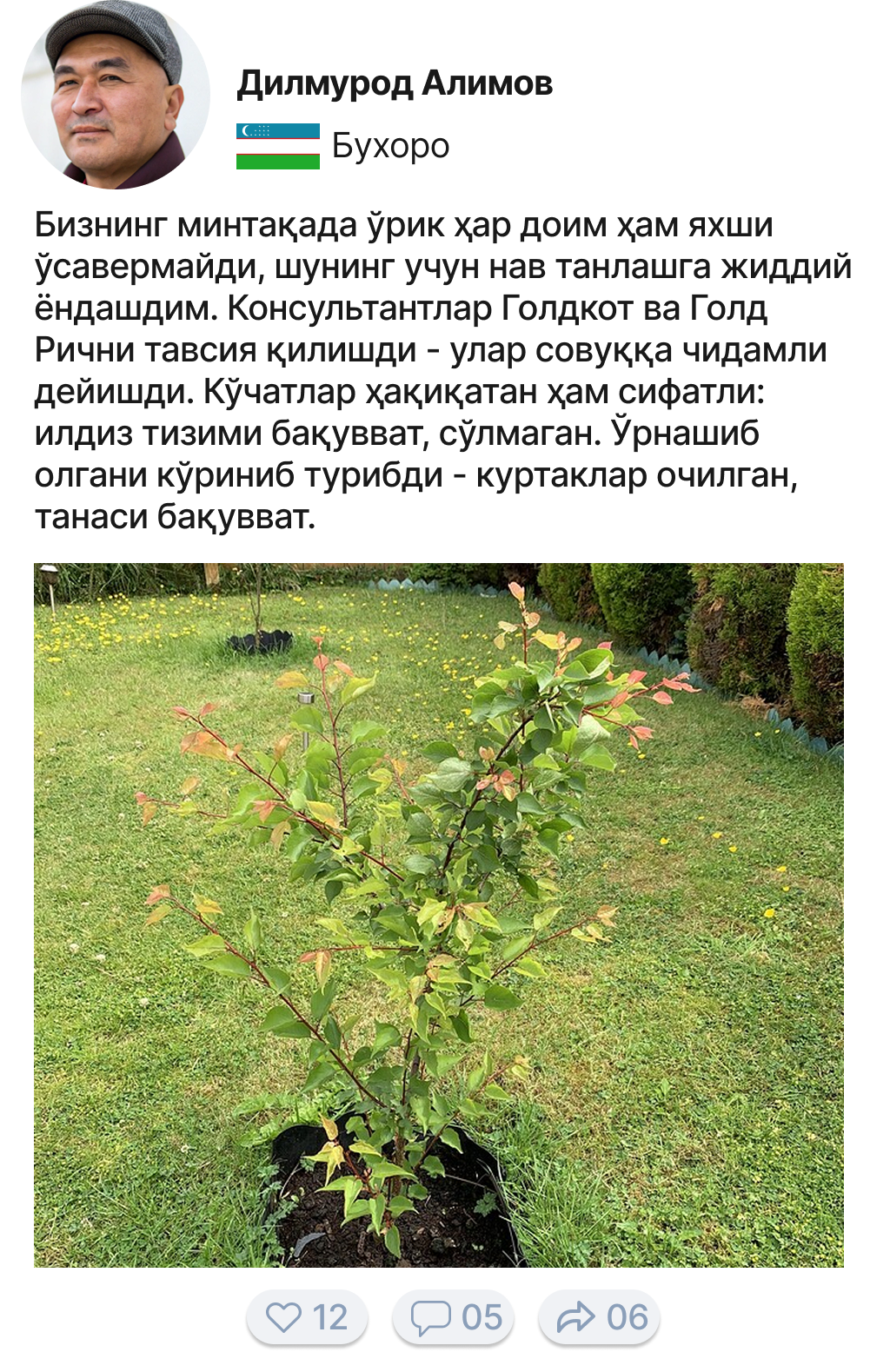This screenshot has width=890, height=1372.
Task: Toggle comment visibility for this post
Action: pos(452,1317)
